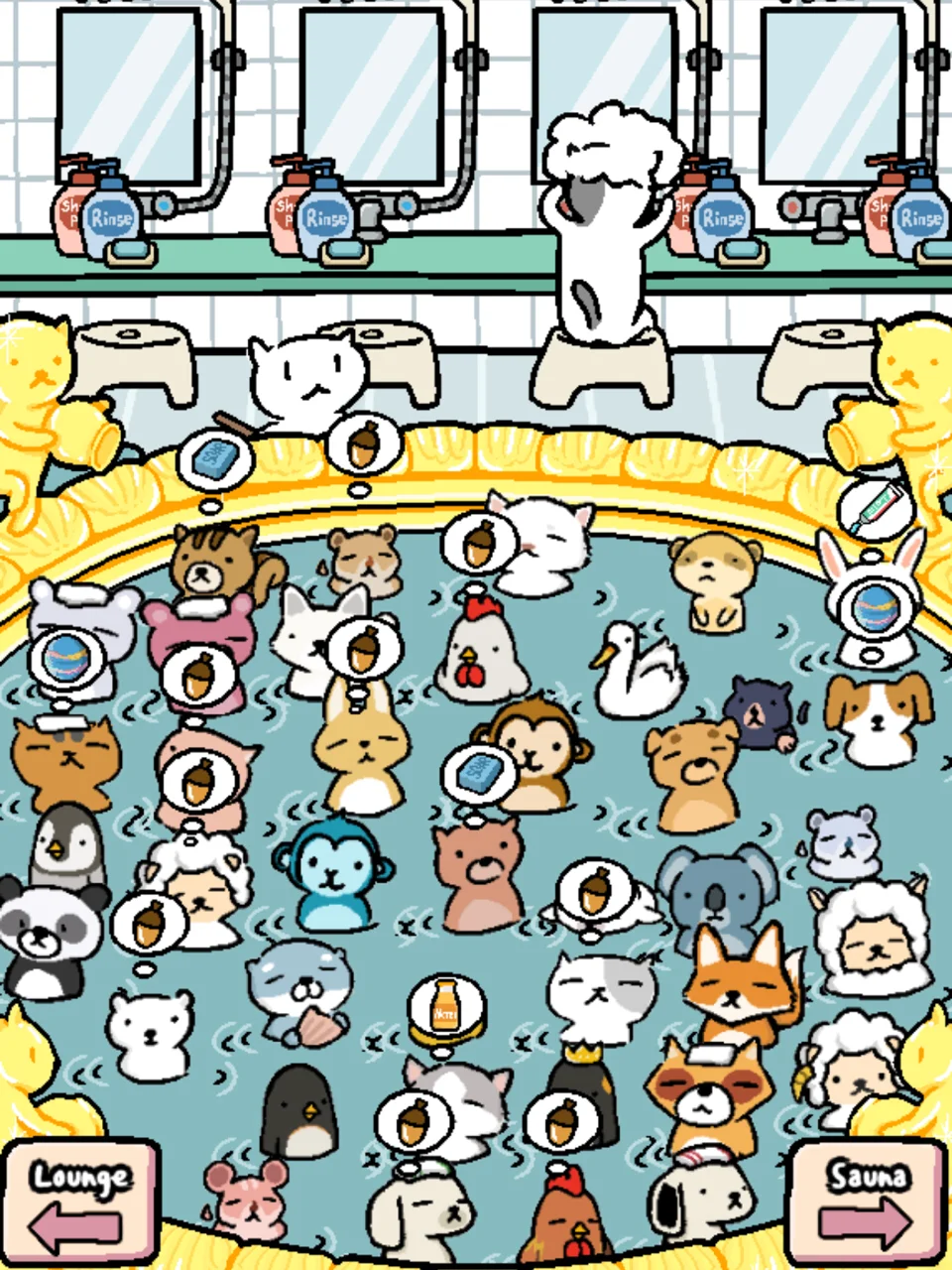
Task: Go to the Sauna room
Action: coord(869,1202)
